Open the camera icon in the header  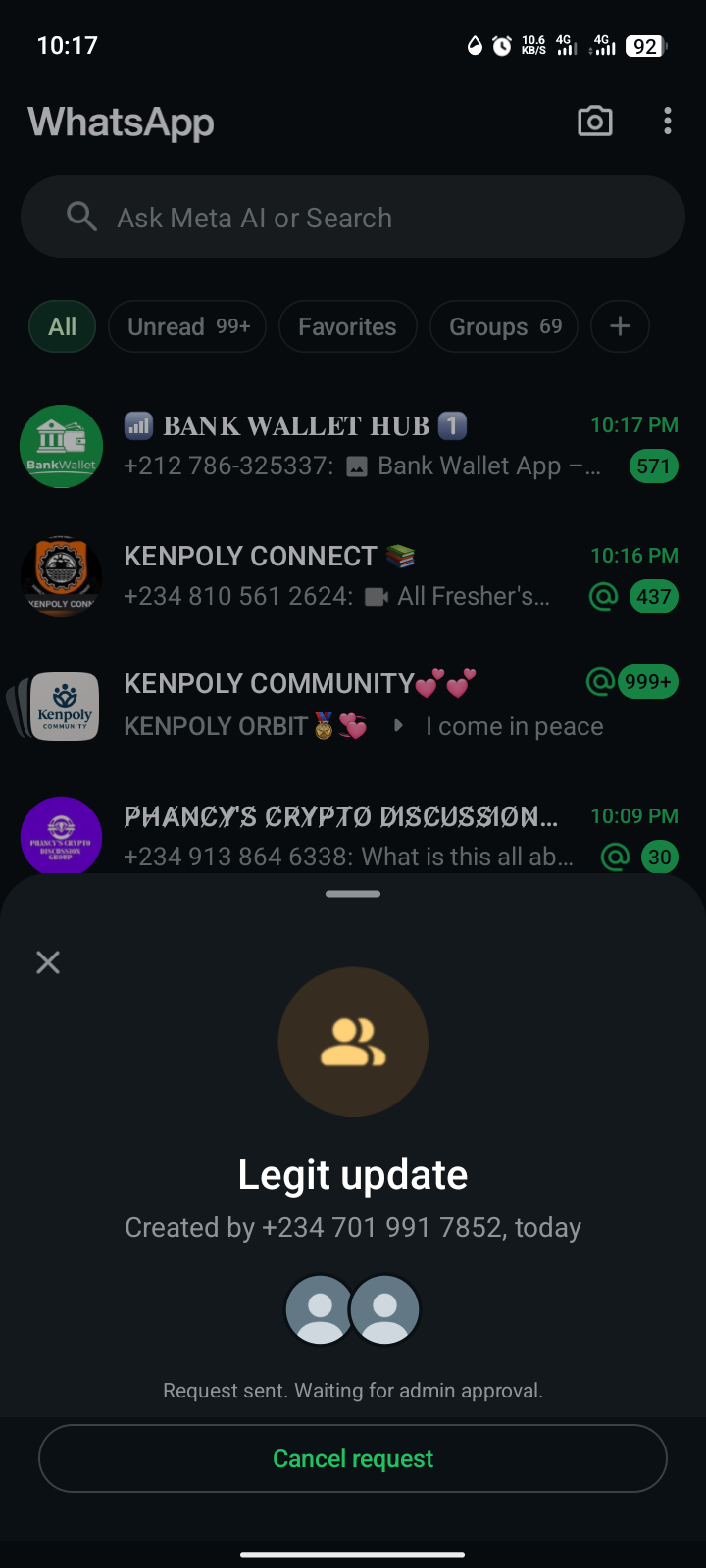click(595, 122)
